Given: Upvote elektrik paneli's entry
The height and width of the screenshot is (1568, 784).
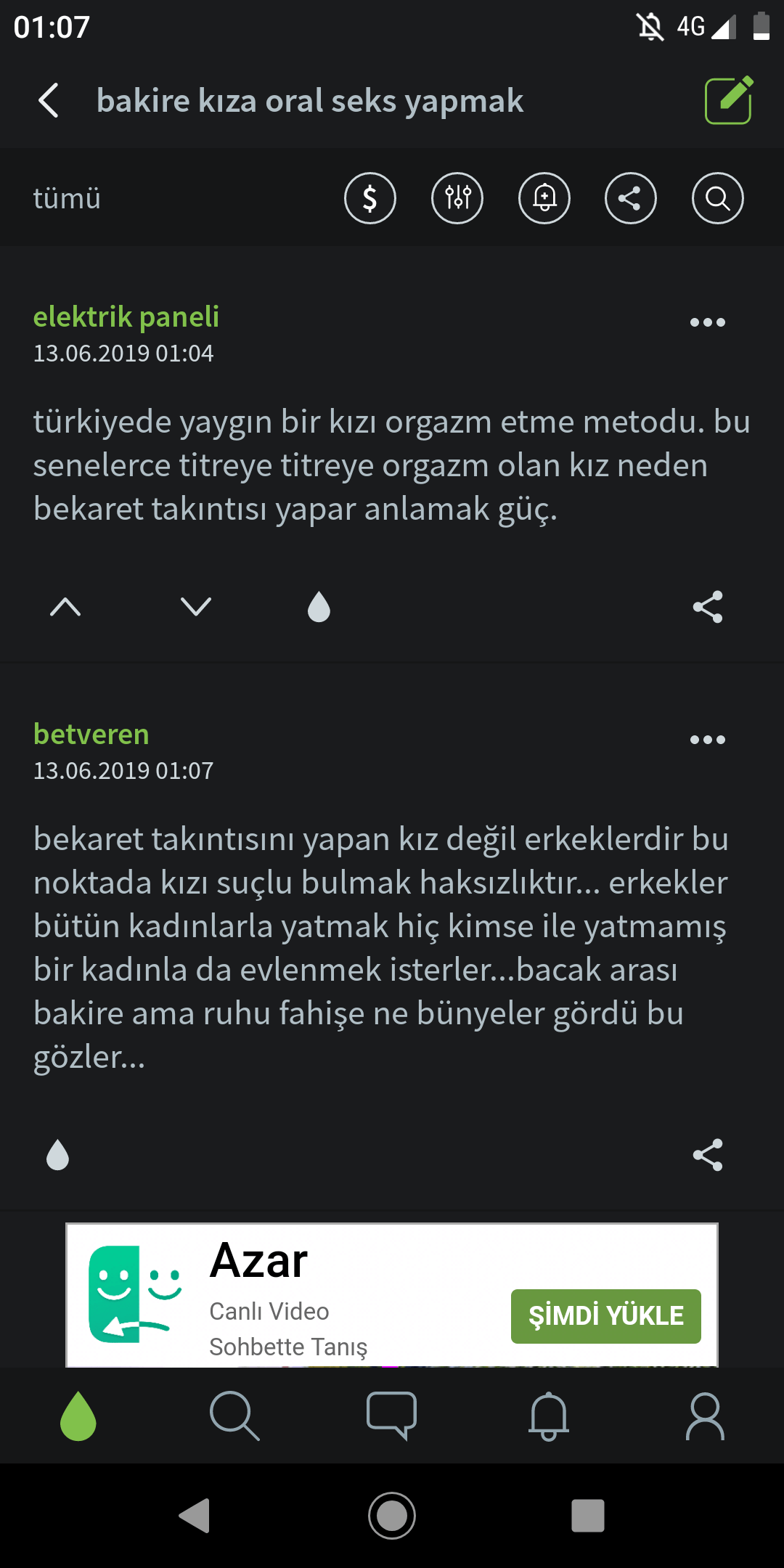Looking at the screenshot, I should click(65, 607).
